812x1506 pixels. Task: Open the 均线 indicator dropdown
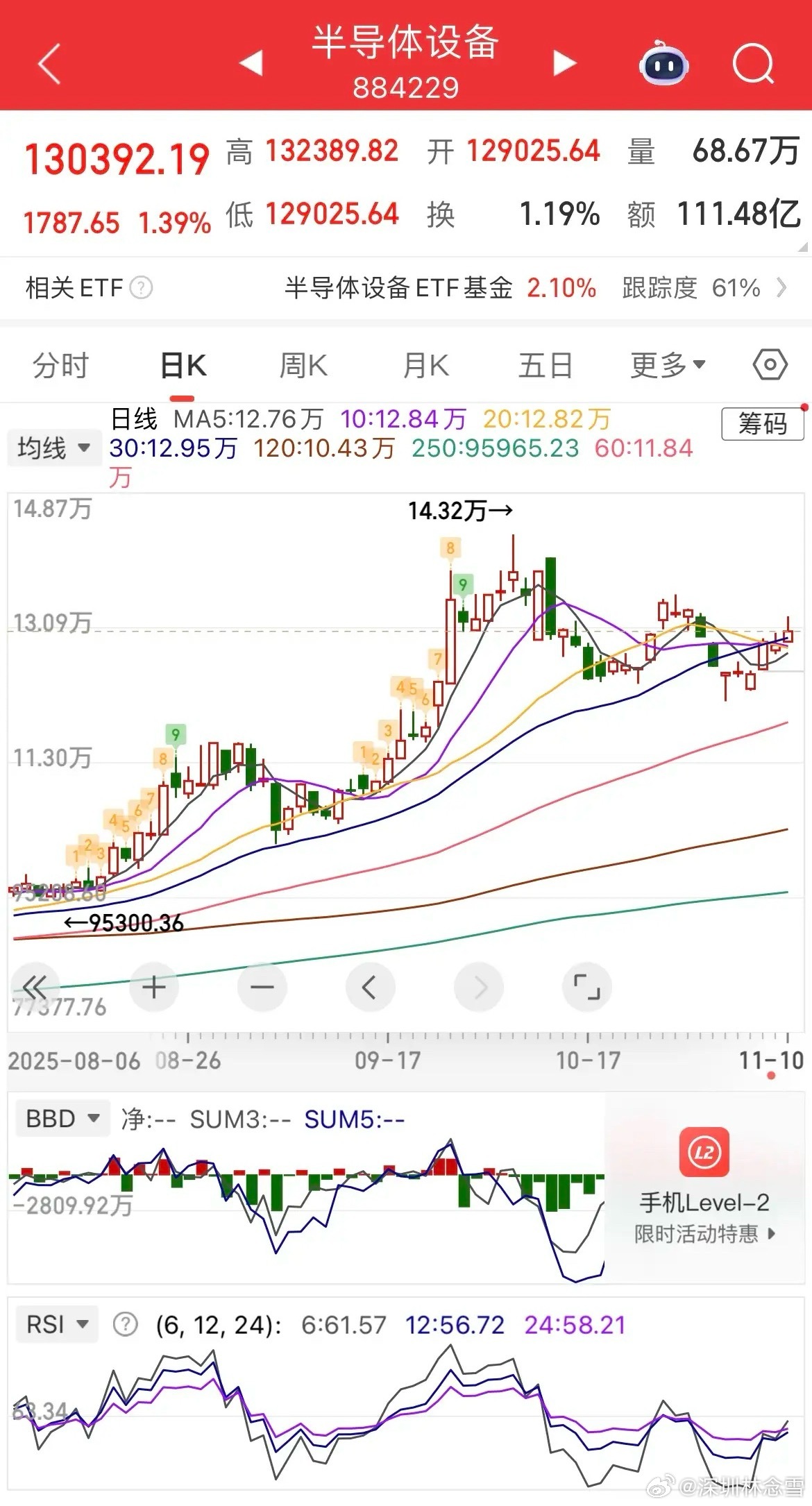(x=53, y=448)
